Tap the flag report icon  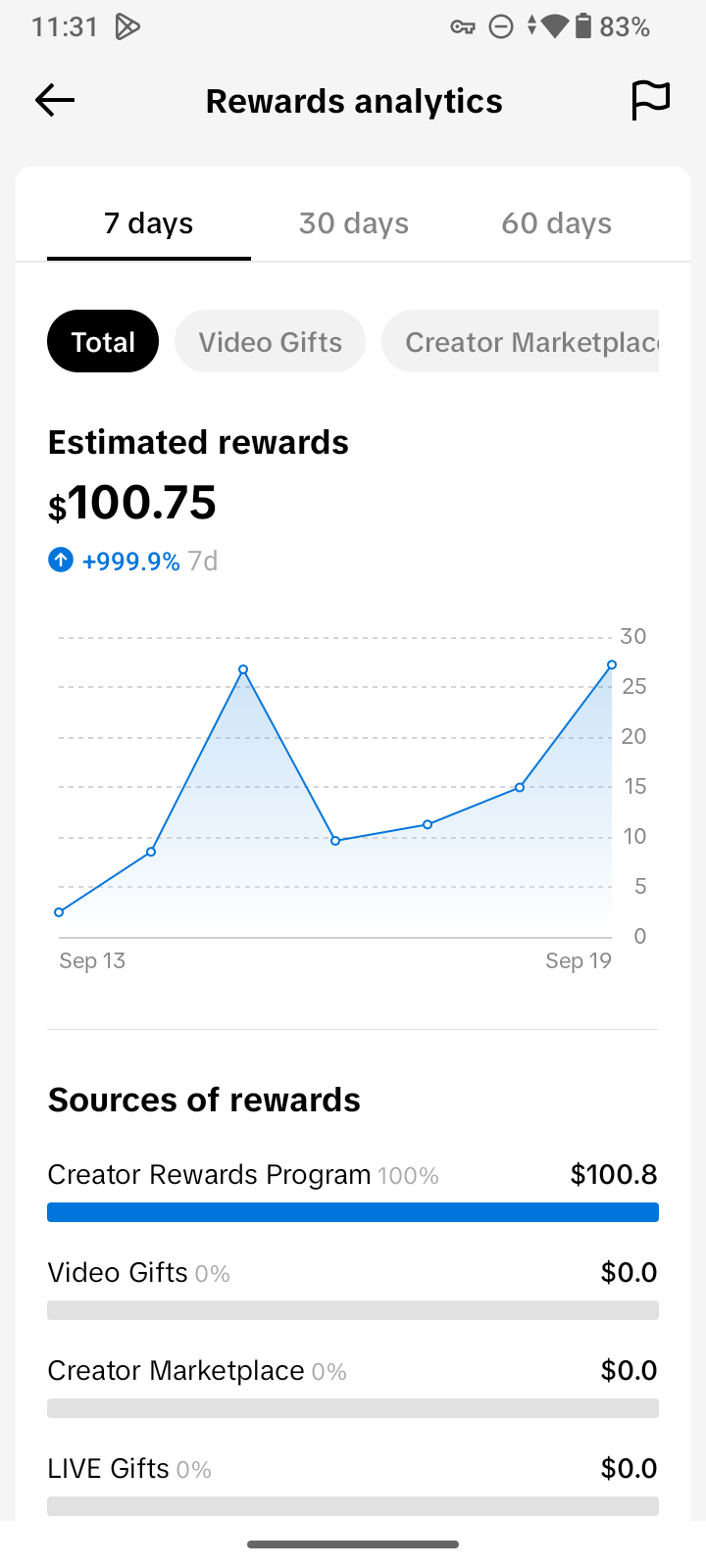650,100
